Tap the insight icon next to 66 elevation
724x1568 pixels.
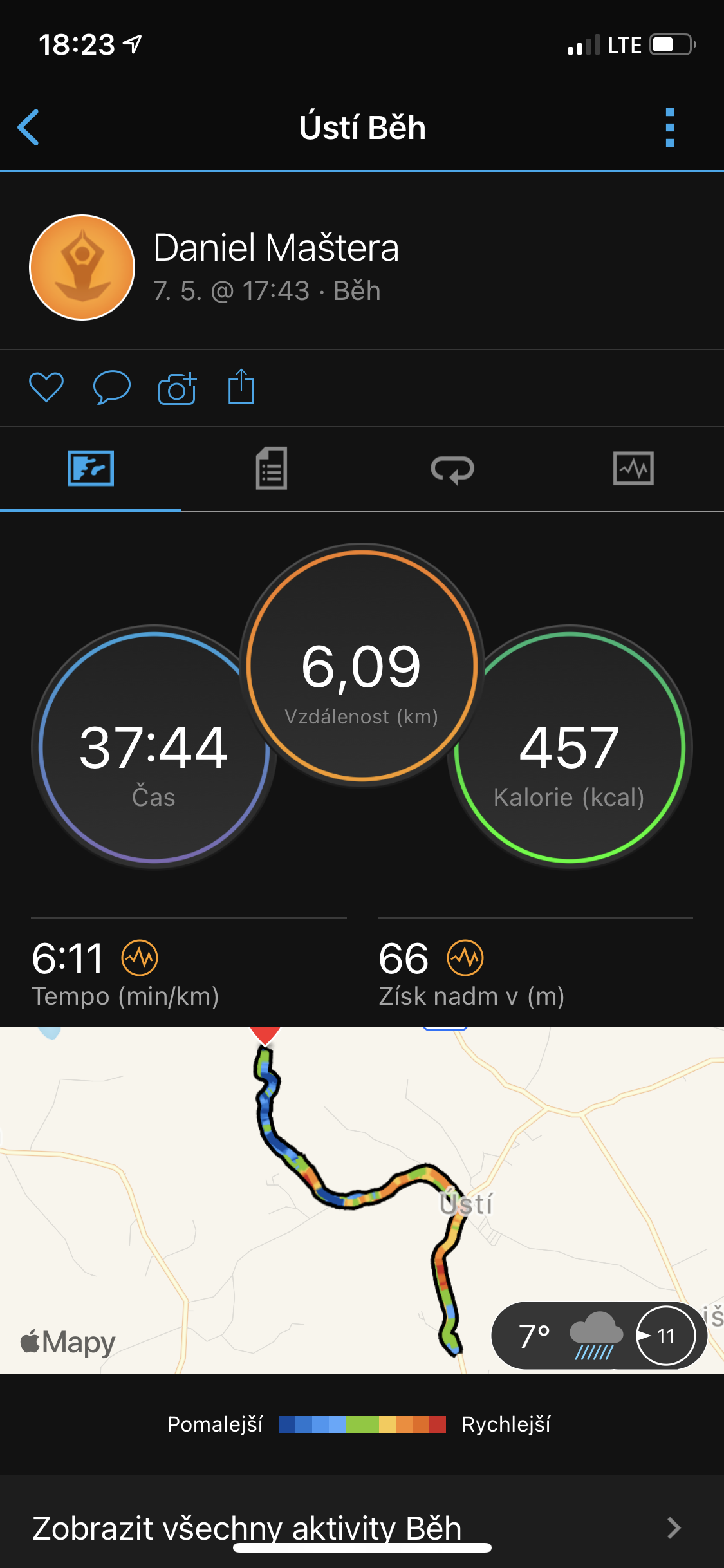pyautogui.click(x=465, y=958)
